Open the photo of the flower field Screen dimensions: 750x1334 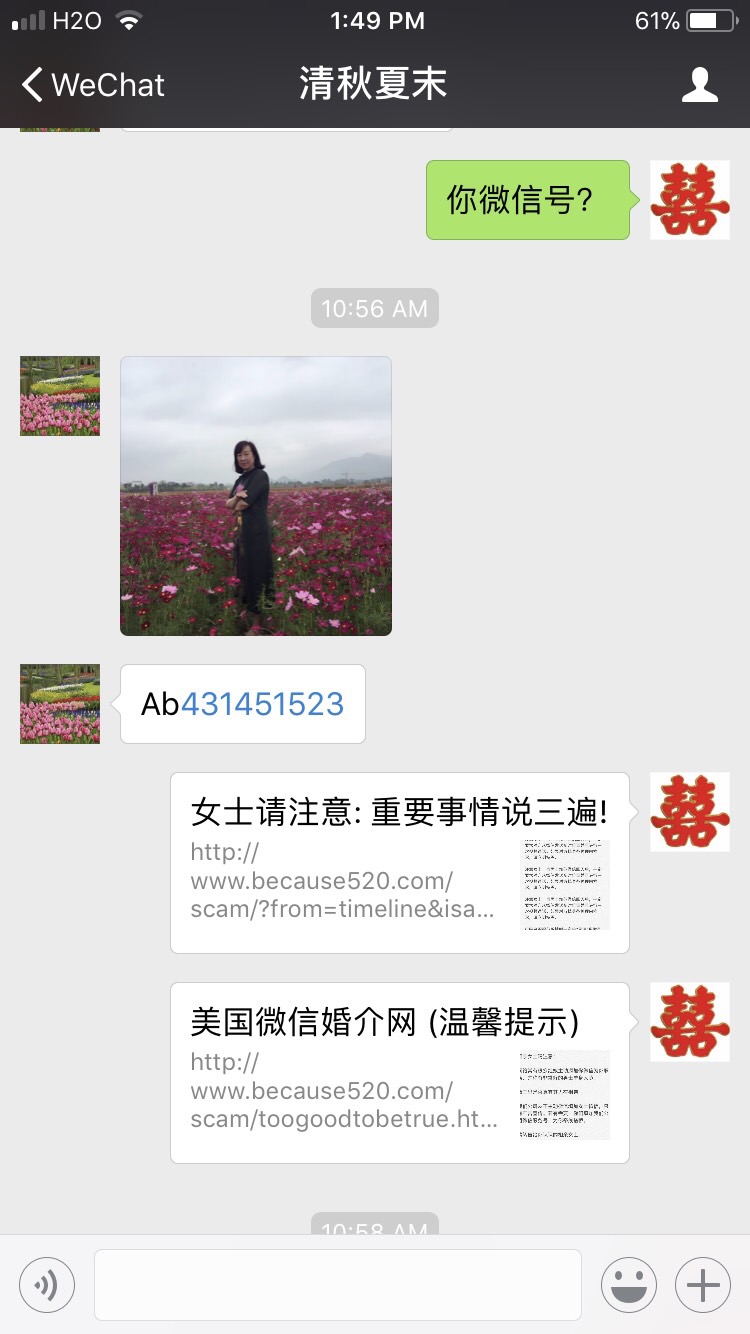256,496
